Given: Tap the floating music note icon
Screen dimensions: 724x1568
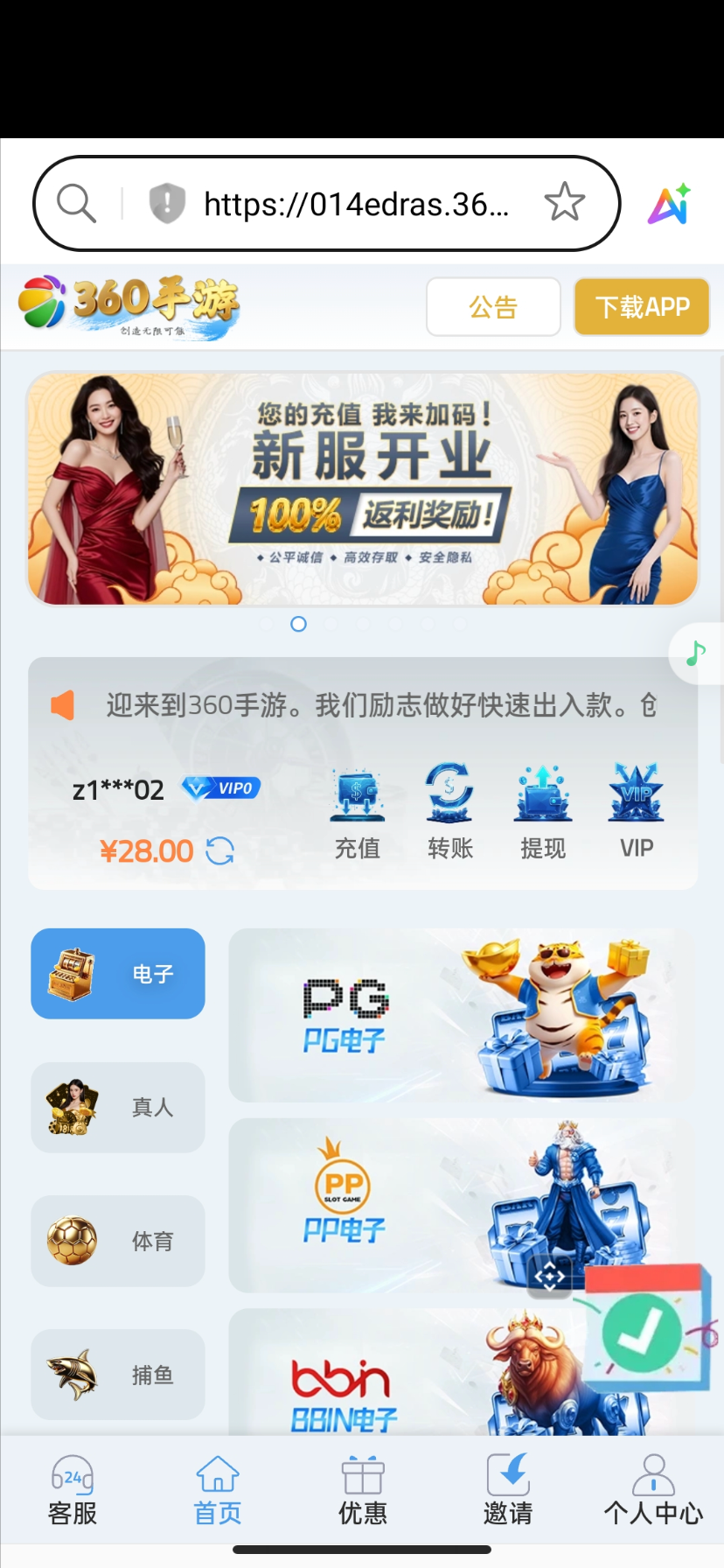Looking at the screenshot, I should (x=696, y=653).
